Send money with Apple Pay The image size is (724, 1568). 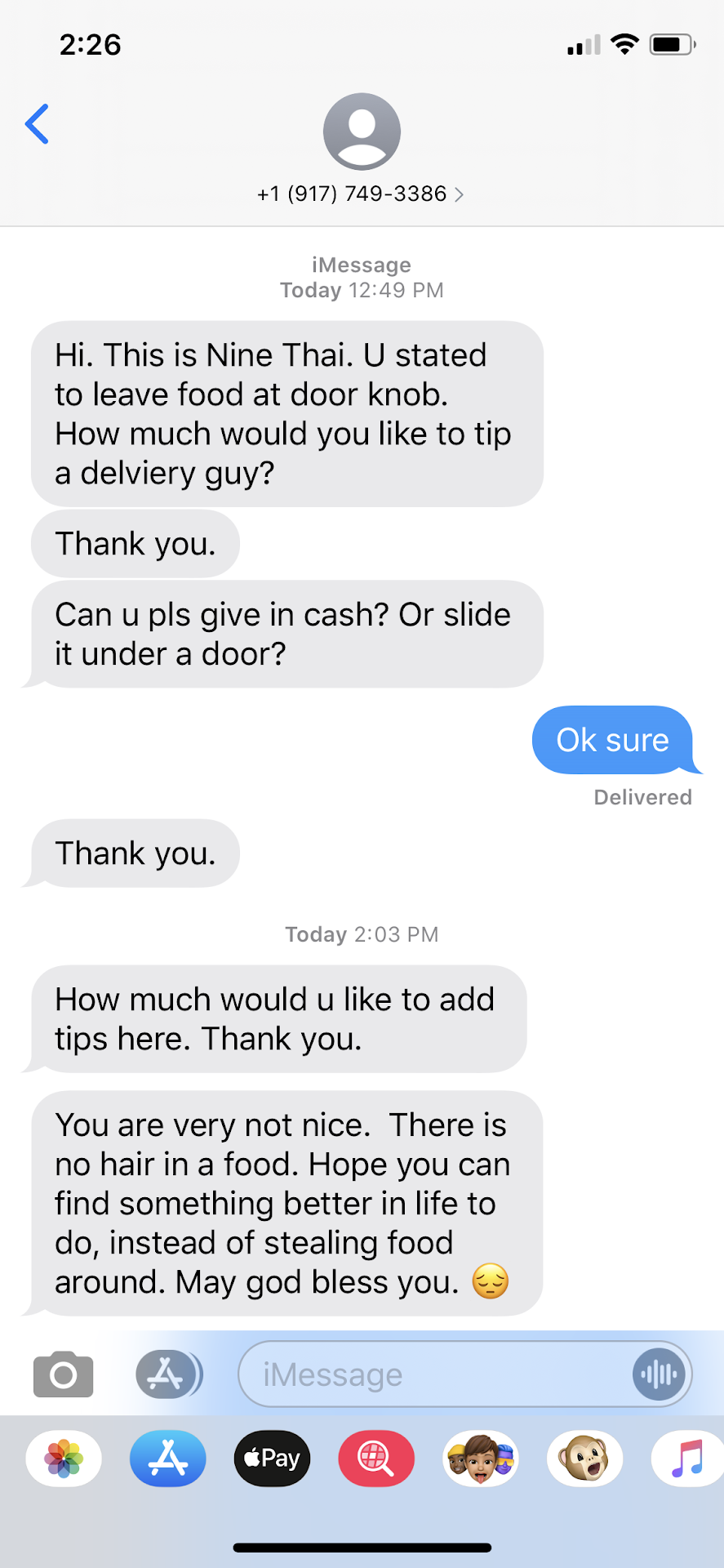tap(273, 1459)
